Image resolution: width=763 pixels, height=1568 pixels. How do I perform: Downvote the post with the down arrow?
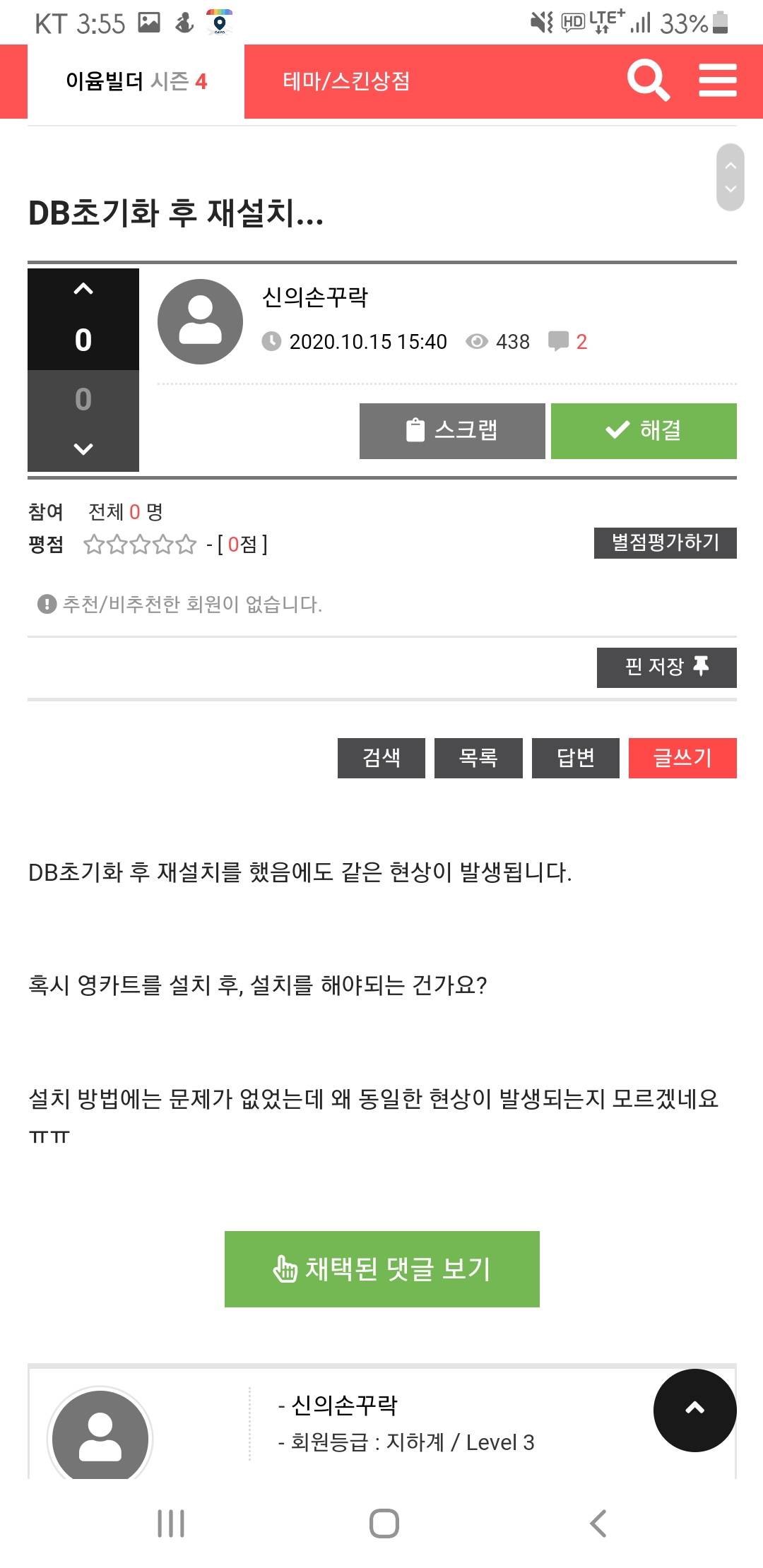tap(83, 449)
